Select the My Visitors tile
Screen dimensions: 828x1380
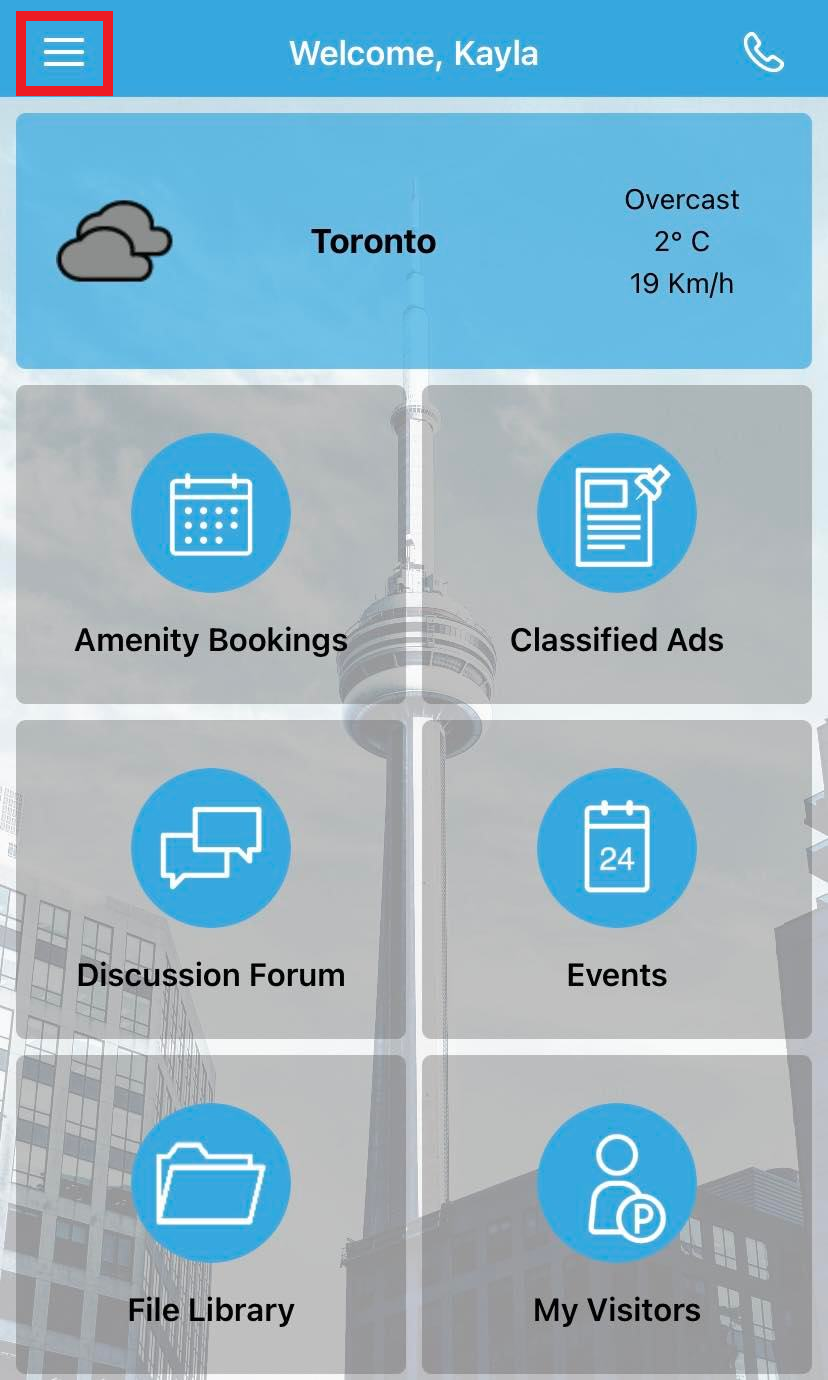click(x=616, y=1215)
